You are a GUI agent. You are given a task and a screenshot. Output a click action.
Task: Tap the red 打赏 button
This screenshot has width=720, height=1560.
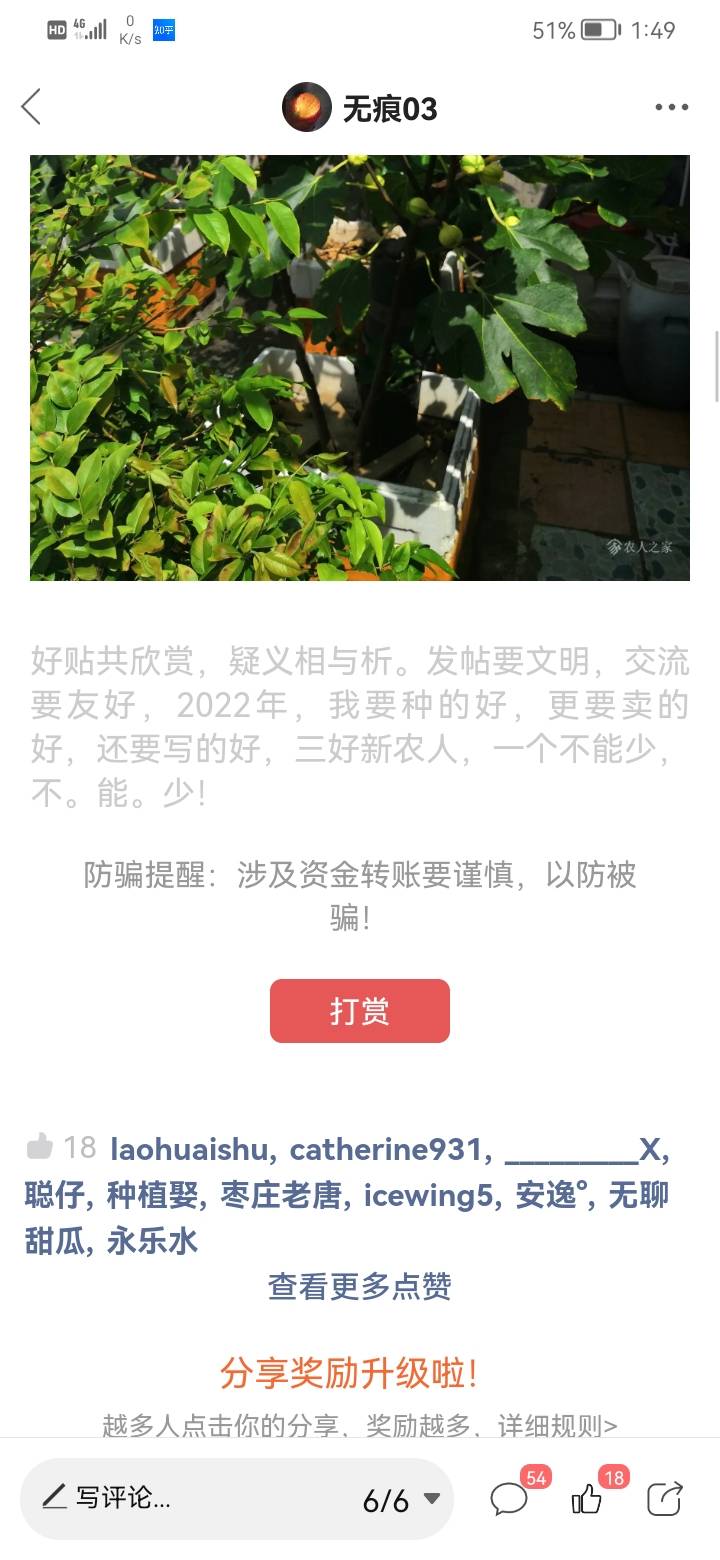360,1011
